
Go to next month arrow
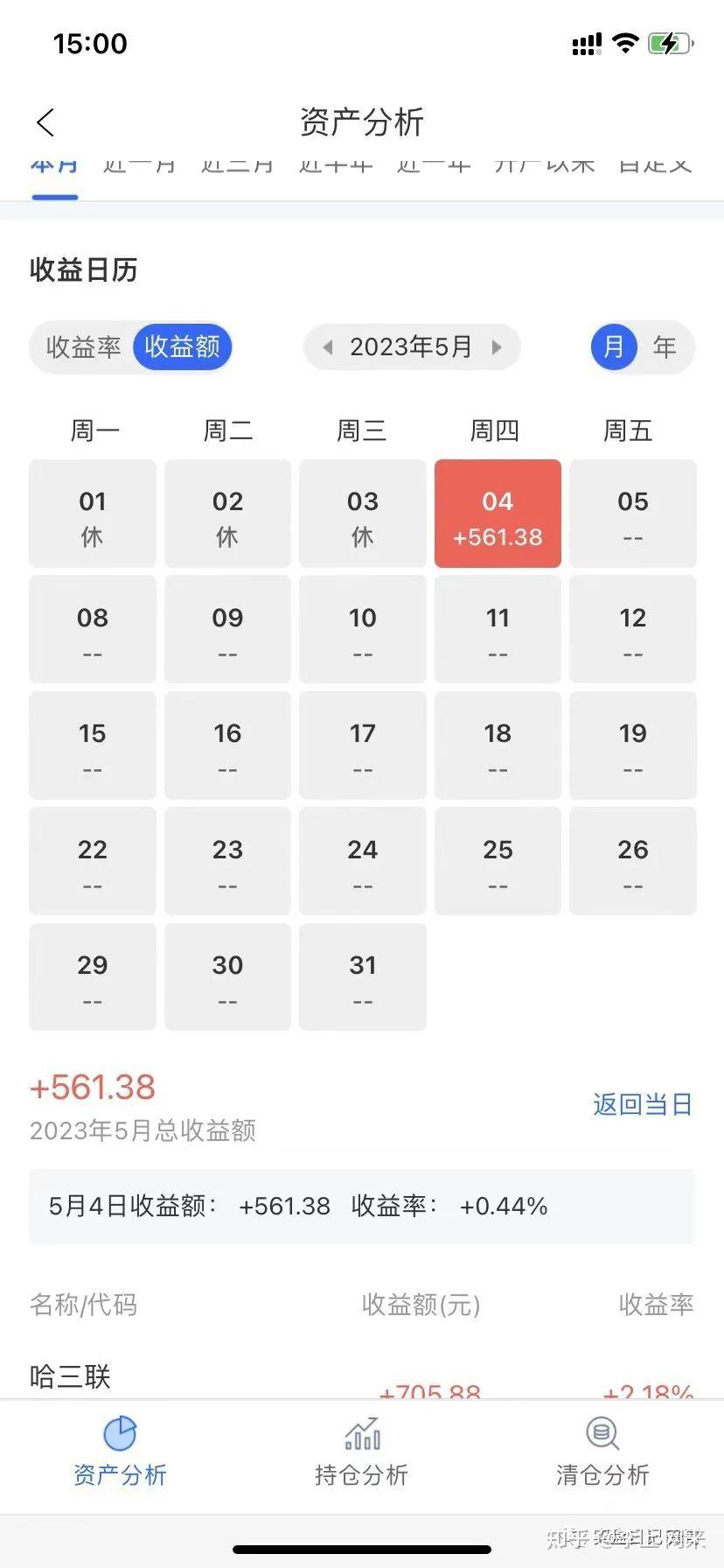(x=497, y=347)
